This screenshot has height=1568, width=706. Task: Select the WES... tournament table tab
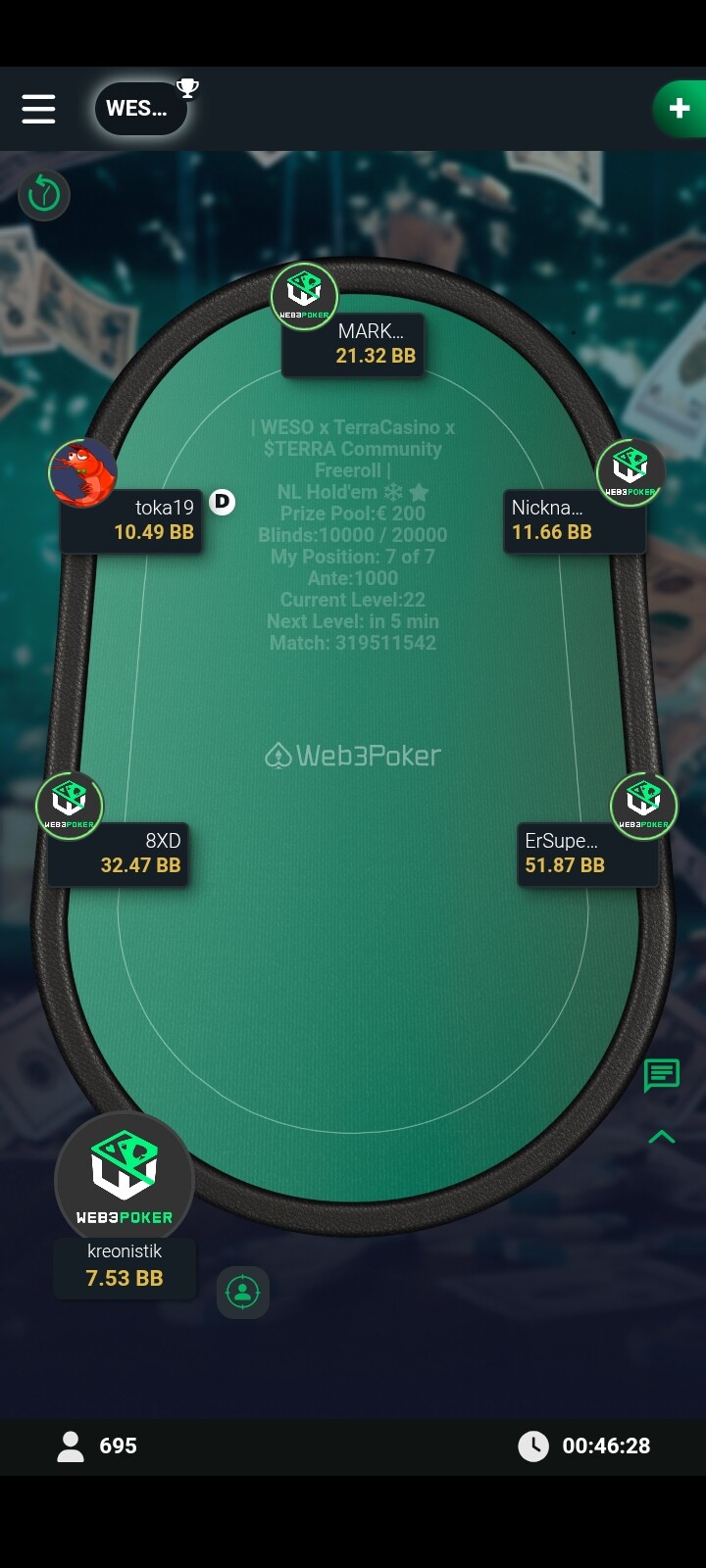pos(138,109)
